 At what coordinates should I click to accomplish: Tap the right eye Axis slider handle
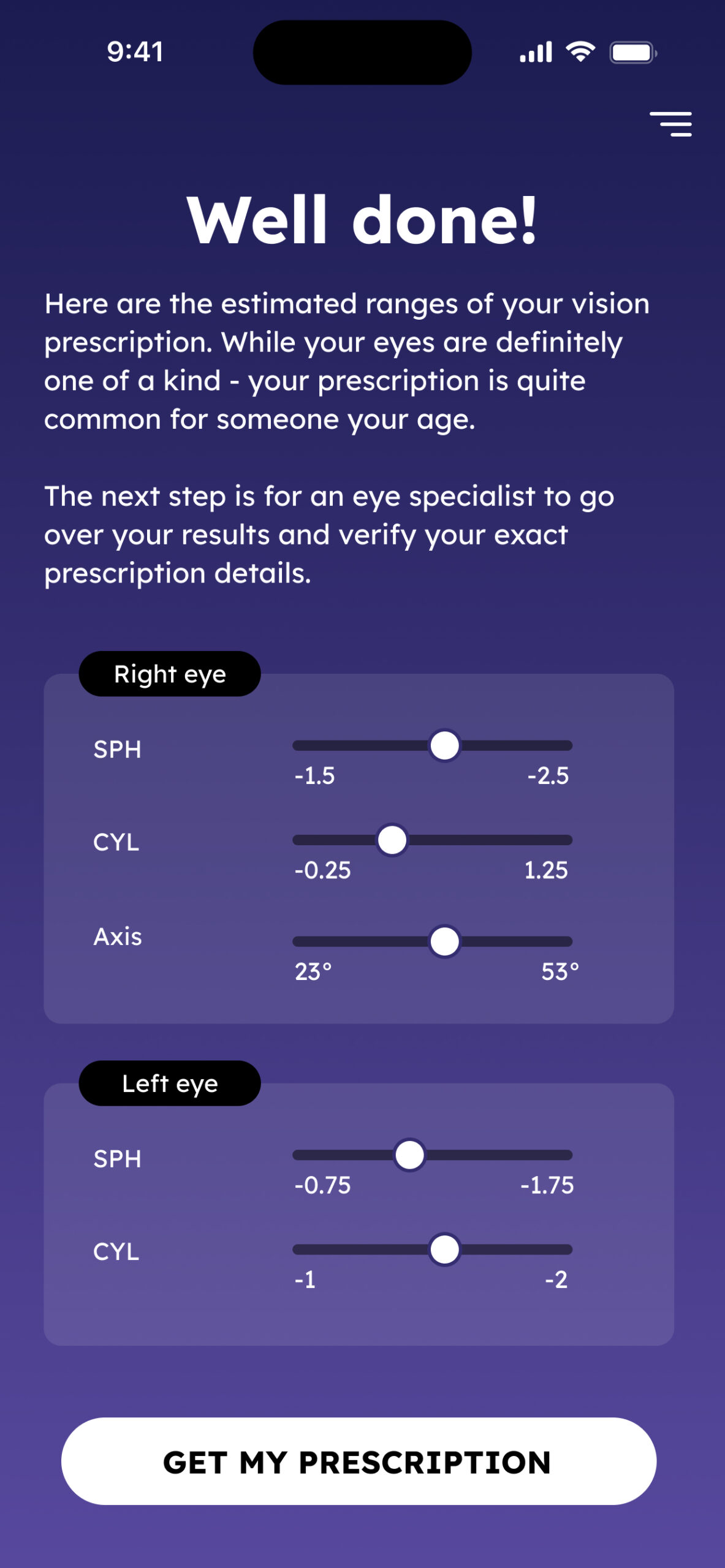coord(444,941)
